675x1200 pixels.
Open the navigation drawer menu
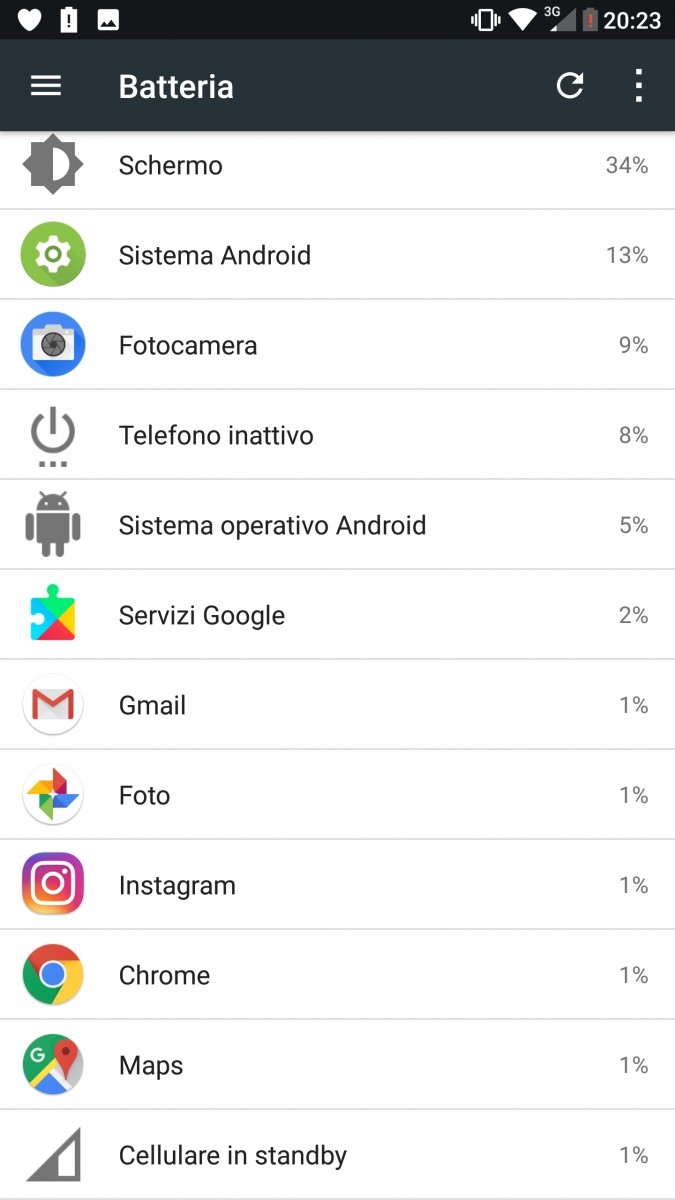pos(46,86)
